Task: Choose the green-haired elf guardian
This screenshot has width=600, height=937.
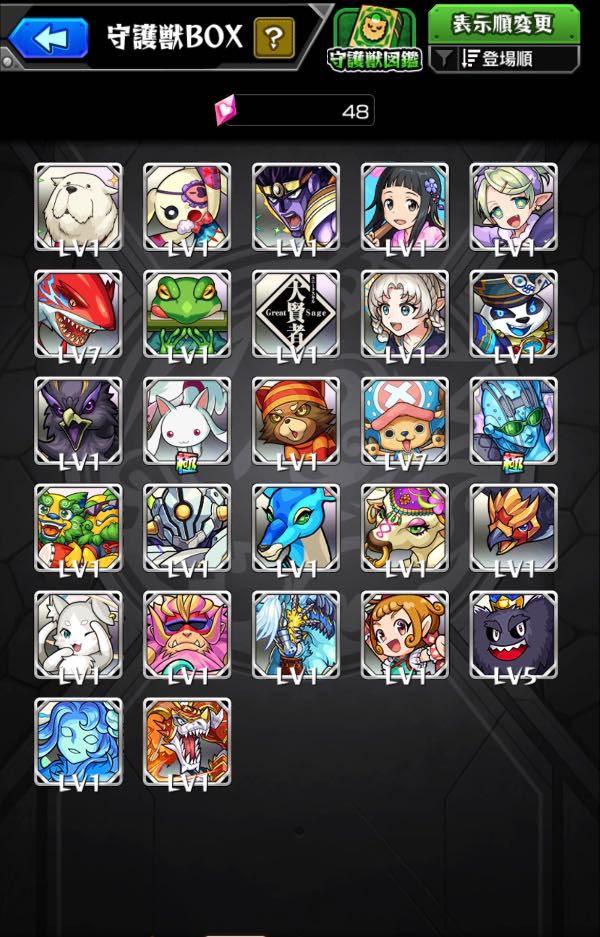Action: pos(514,207)
